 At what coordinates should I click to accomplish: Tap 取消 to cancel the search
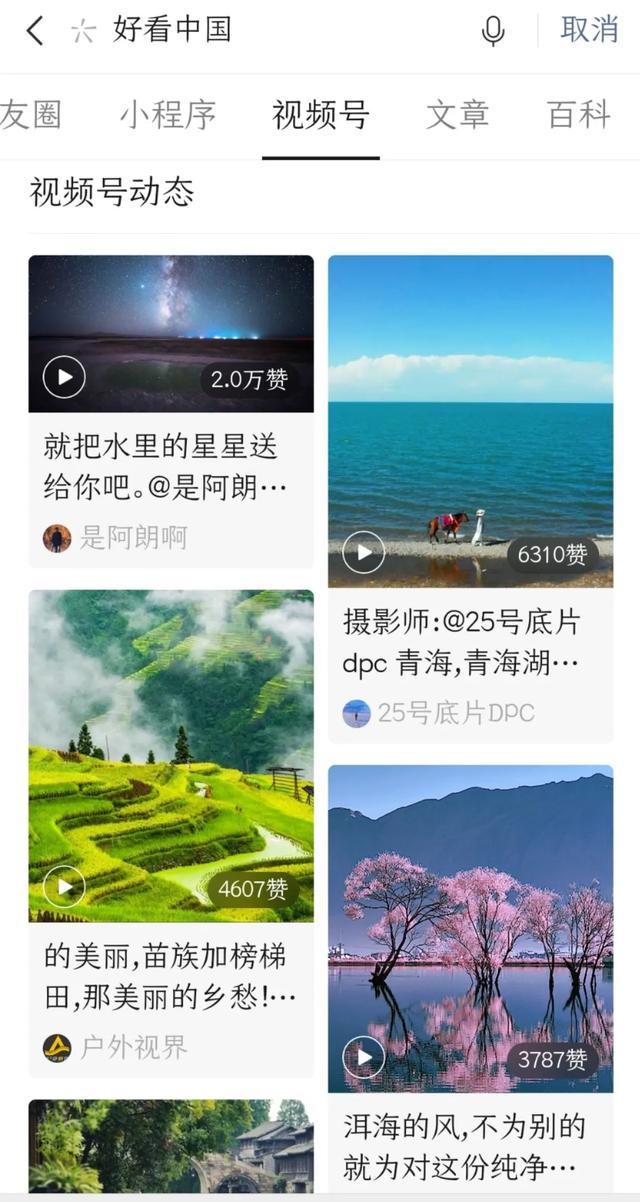tap(589, 30)
